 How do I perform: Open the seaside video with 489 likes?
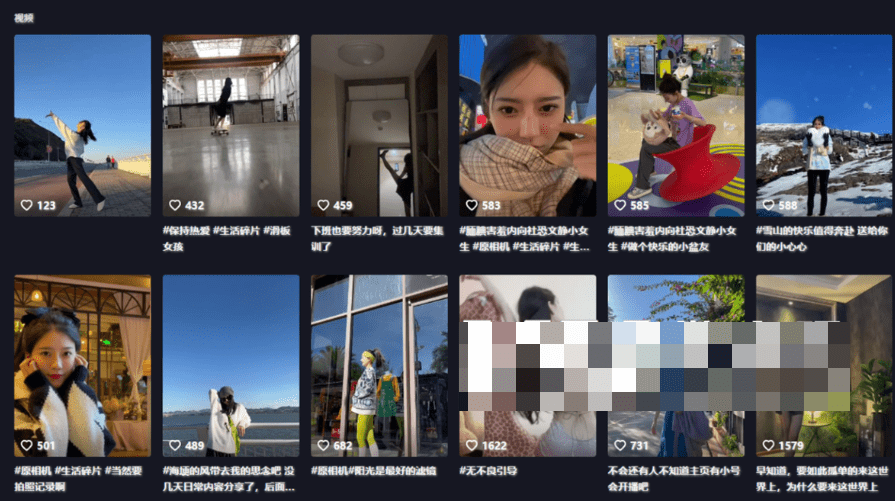tap(231, 365)
